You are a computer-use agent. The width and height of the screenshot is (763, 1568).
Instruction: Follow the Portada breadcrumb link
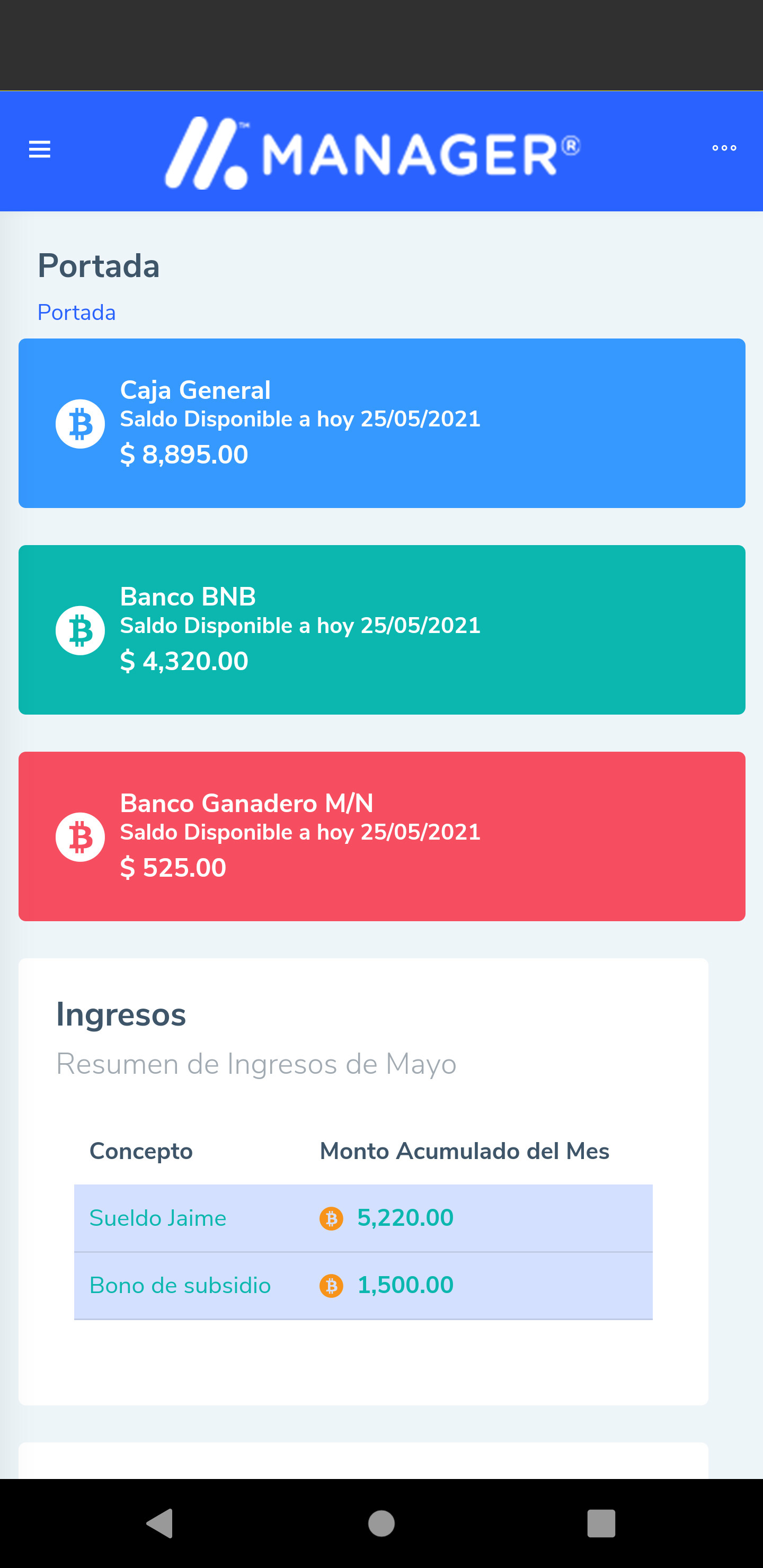[77, 312]
